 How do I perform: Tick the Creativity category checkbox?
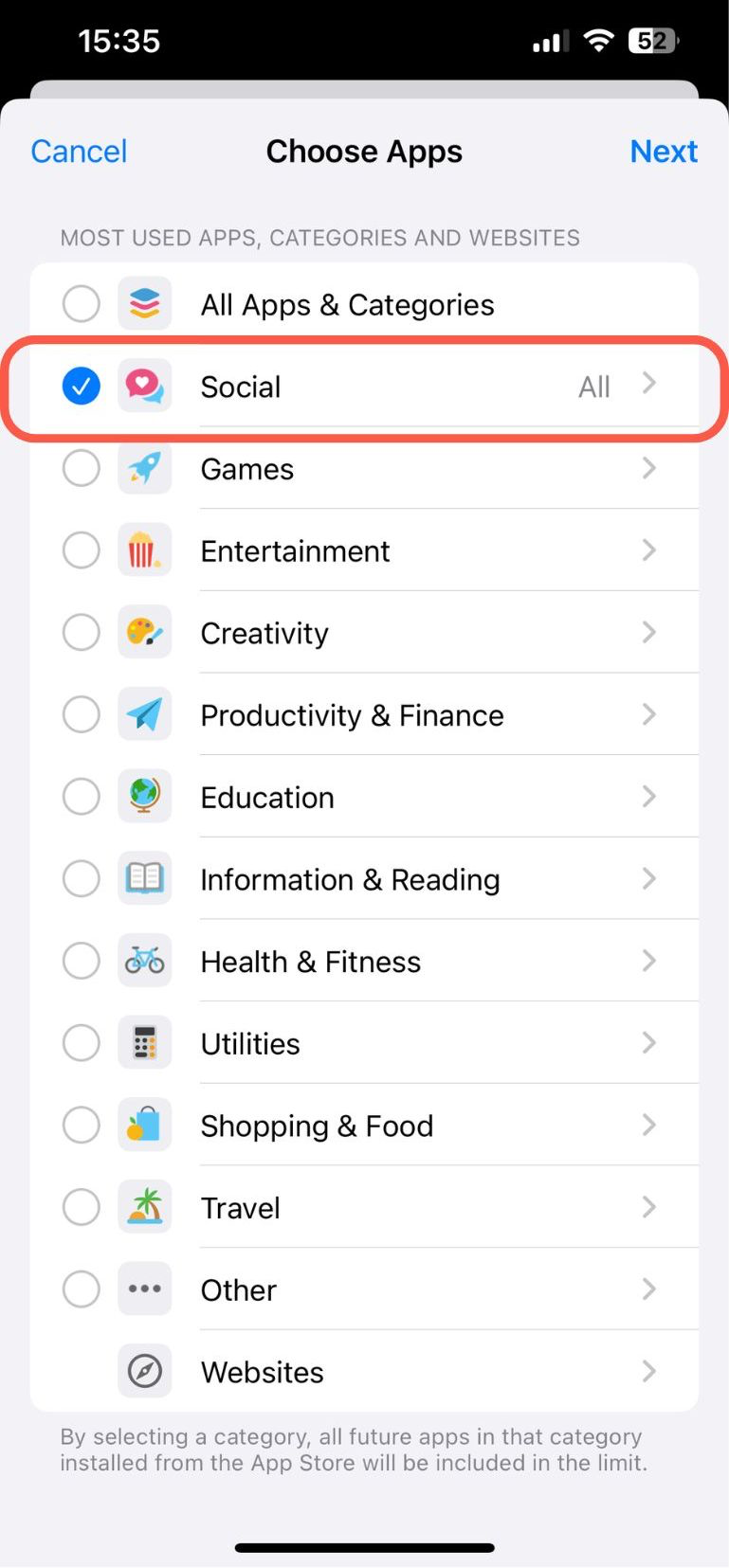82,633
